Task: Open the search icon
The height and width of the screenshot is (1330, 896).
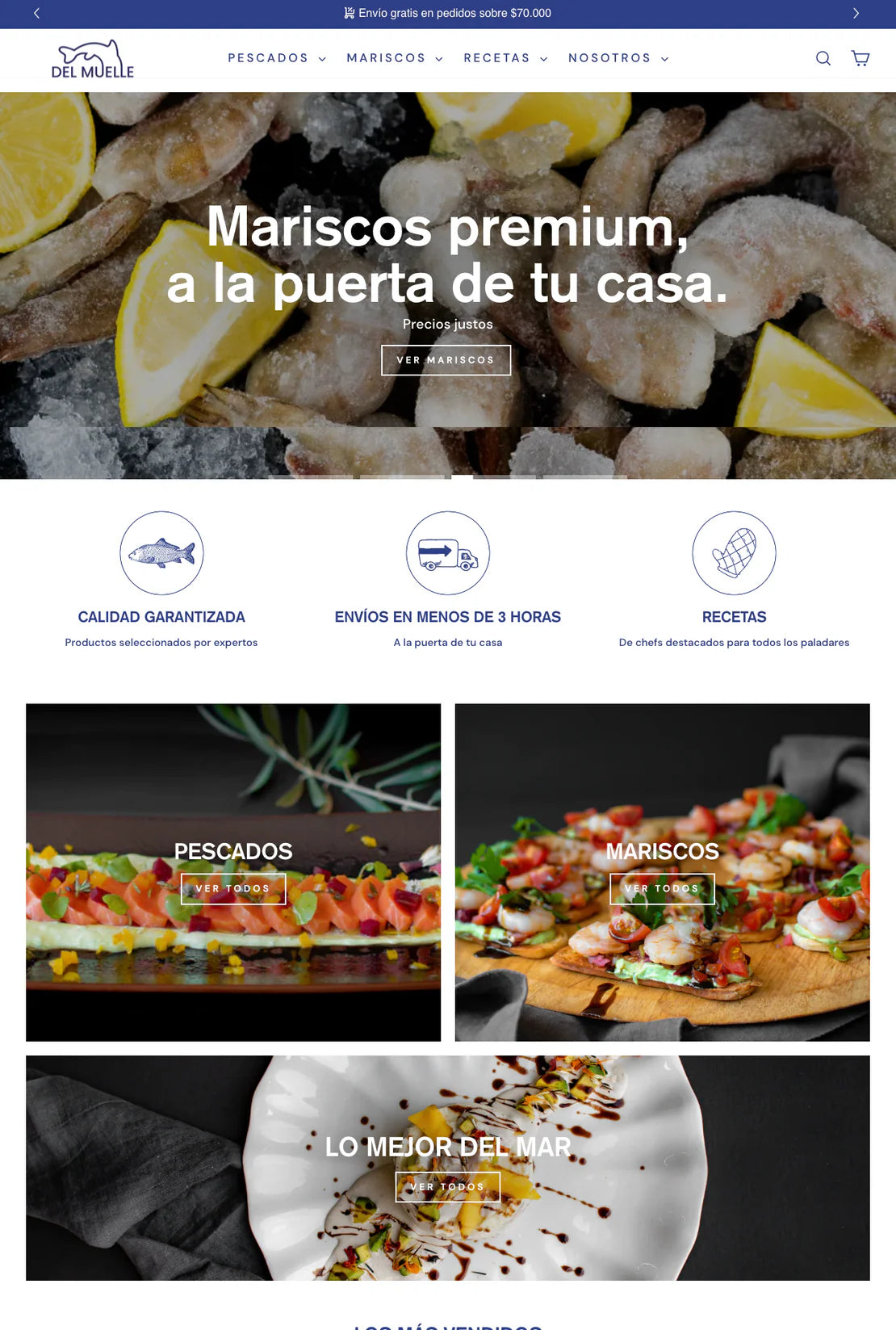Action: [x=823, y=58]
